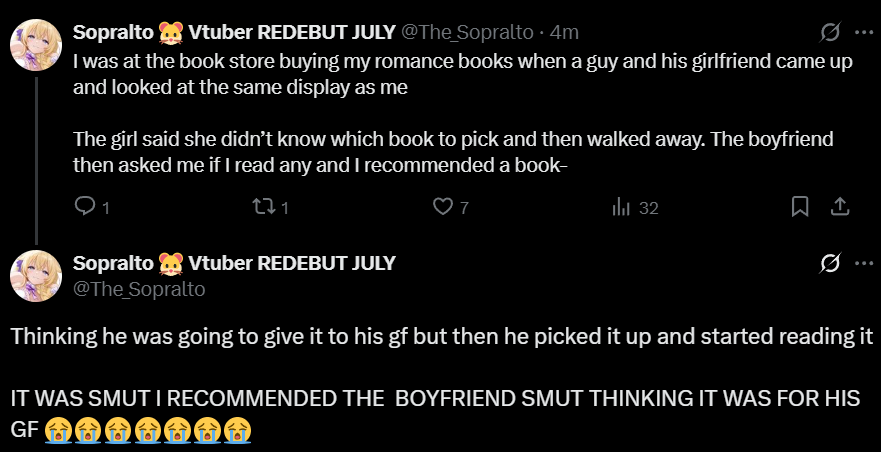Open overflow menu on the SMUT tweet
Image resolution: width=881 pixels, height=452 pixels.
click(863, 264)
